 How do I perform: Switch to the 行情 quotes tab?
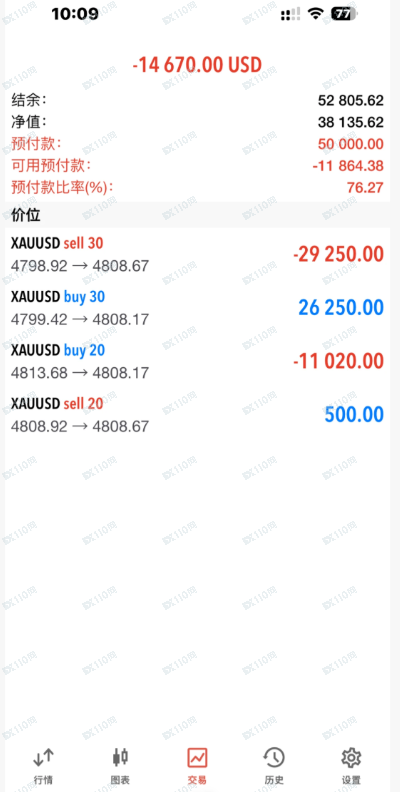coord(43,766)
